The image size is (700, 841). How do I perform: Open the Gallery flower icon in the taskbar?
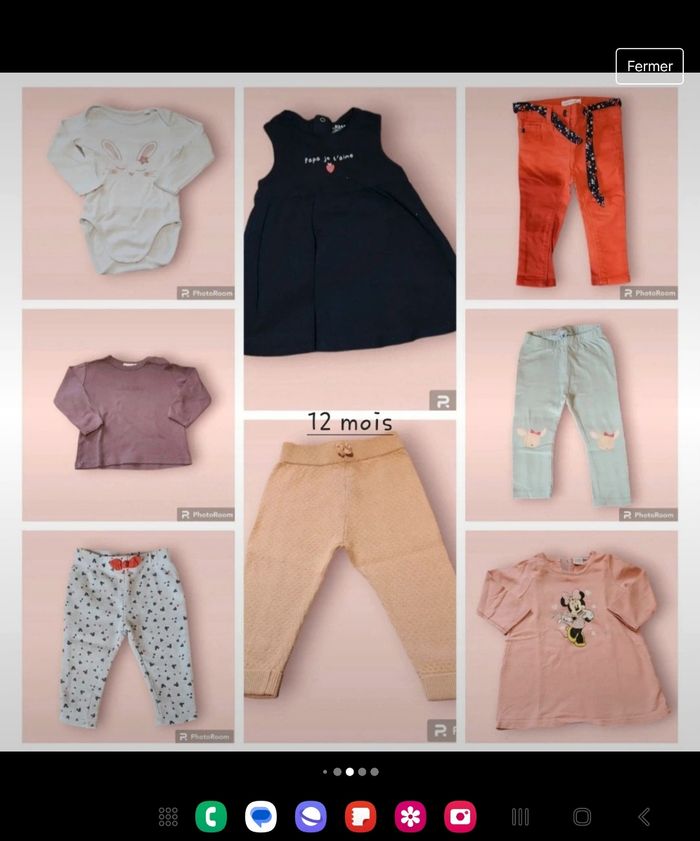(x=411, y=817)
